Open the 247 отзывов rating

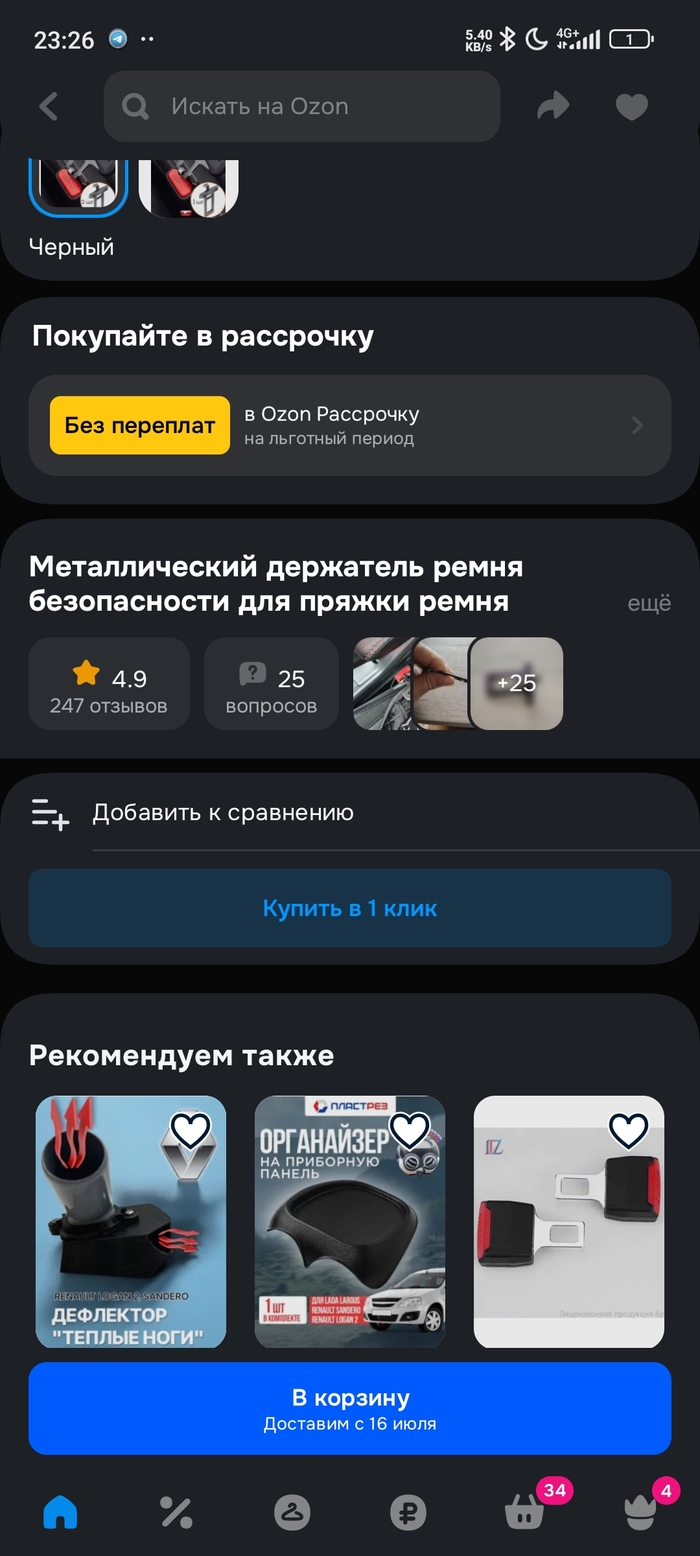tap(109, 683)
